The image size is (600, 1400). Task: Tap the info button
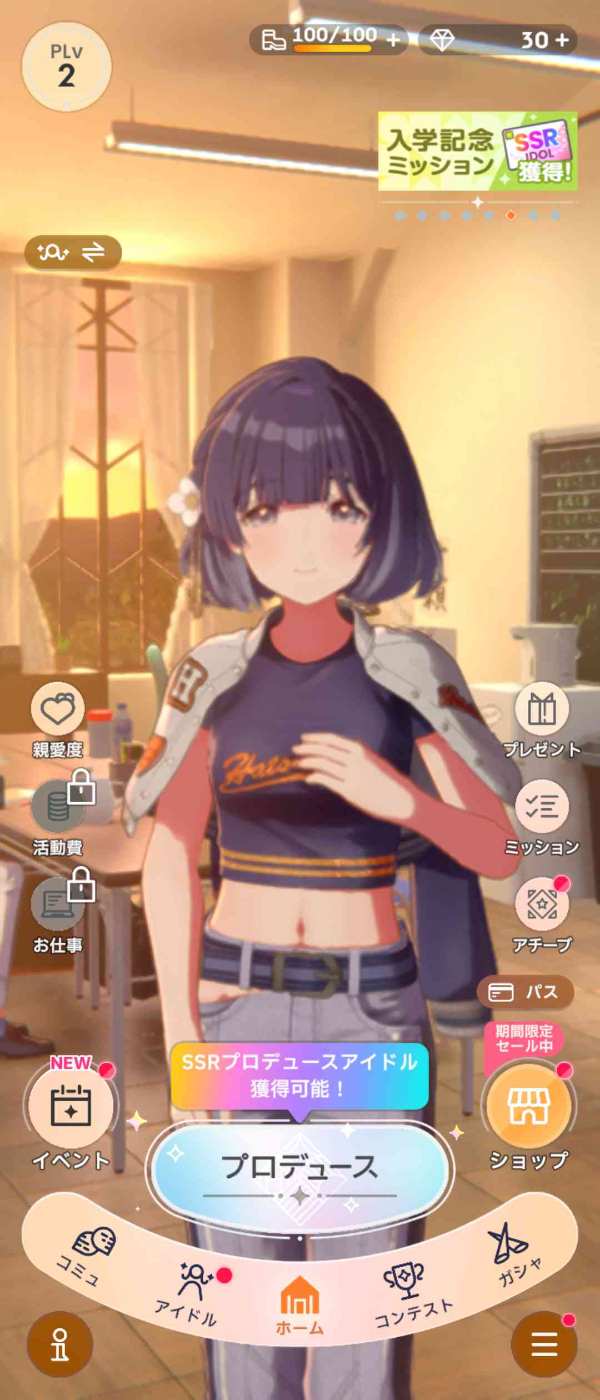pyautogui.click(x=60, y=1344)
